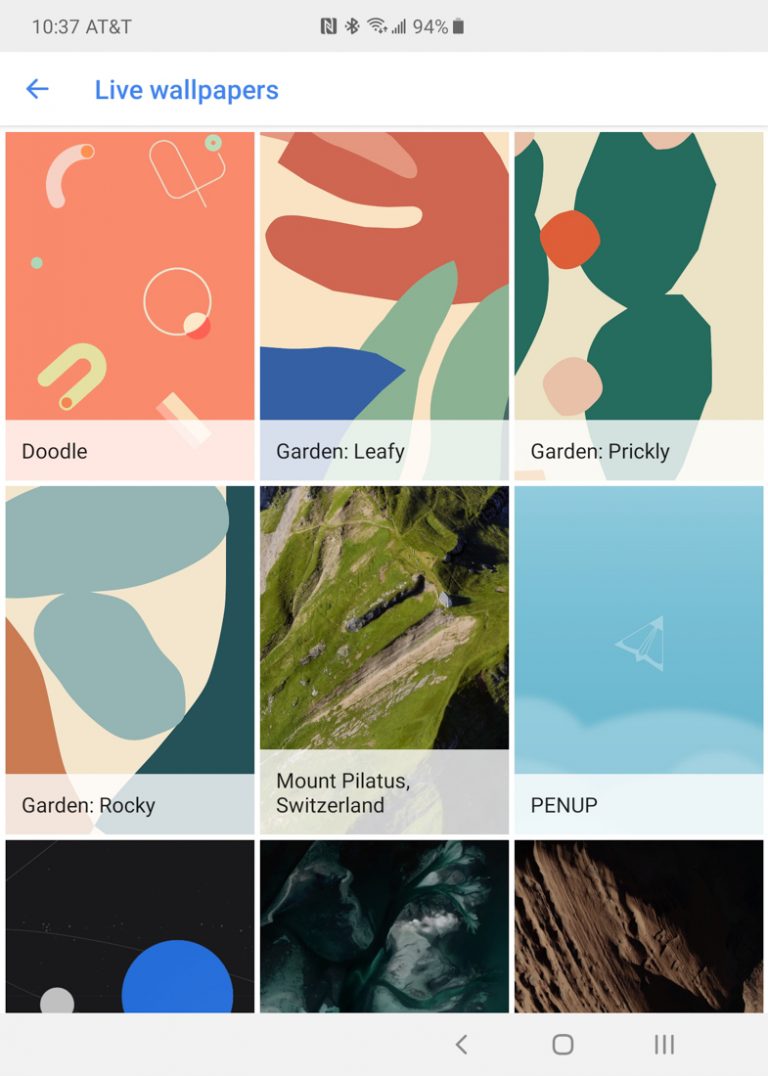The width and height of the screenshot is (768, 1076).
Task: Open the blue planet space wallpaper
Action: (130, 925)
